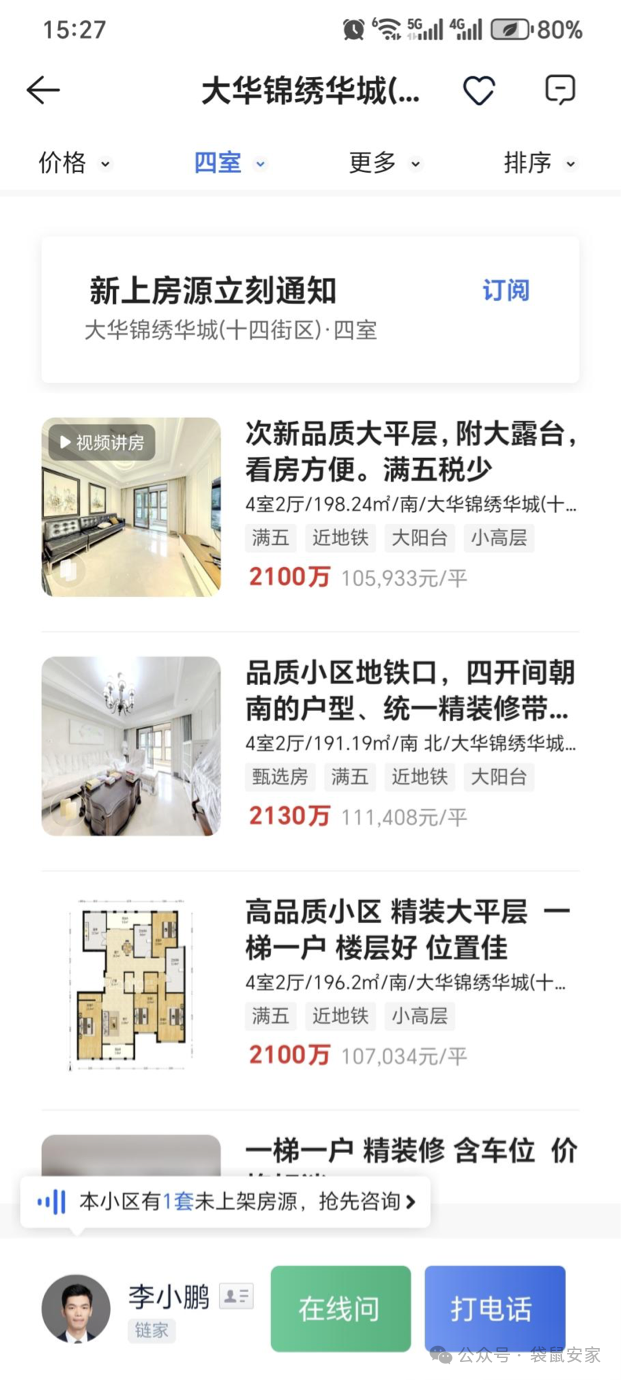Tap 在线问 to chat online

click(x=340, y=1308)
